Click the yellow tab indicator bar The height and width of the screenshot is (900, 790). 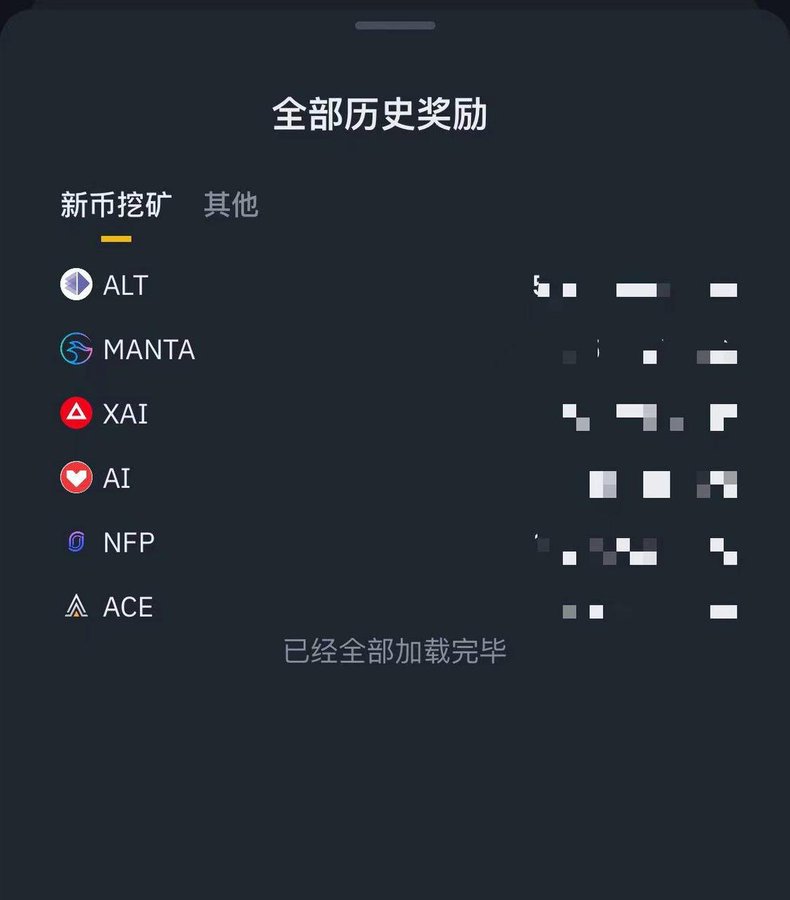116,237
